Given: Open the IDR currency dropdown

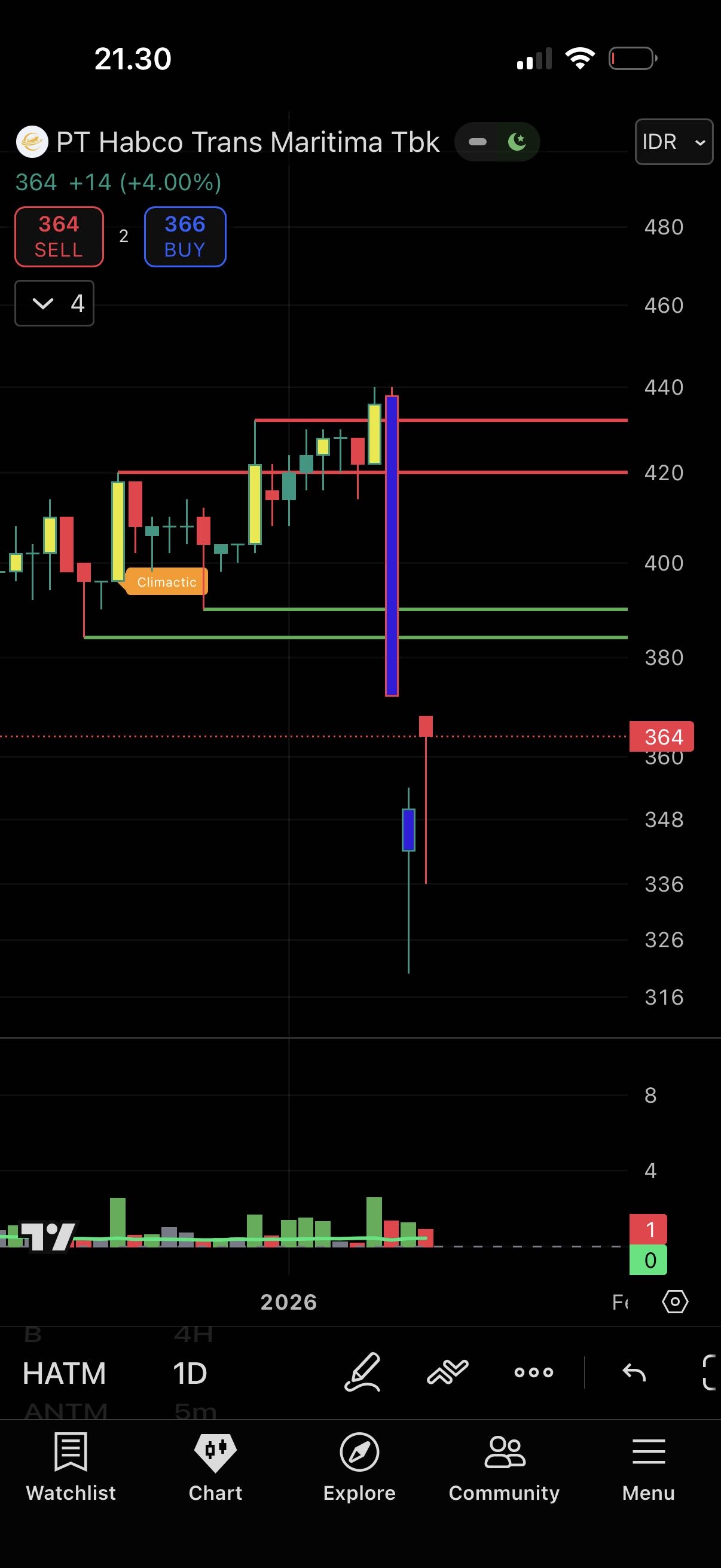Looking at the screenshot, I should 673,142.
